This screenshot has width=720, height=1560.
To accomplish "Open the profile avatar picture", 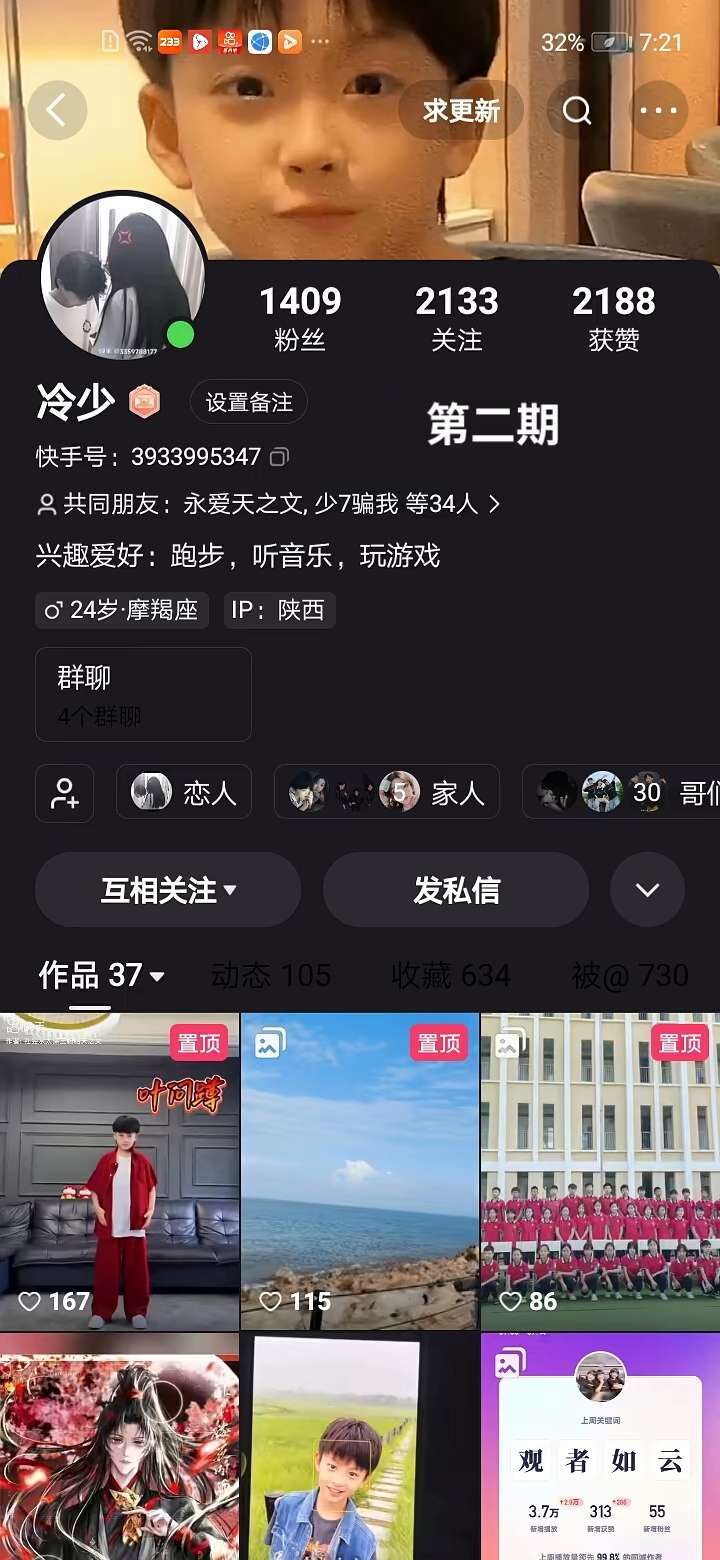I will click(122, 275).
